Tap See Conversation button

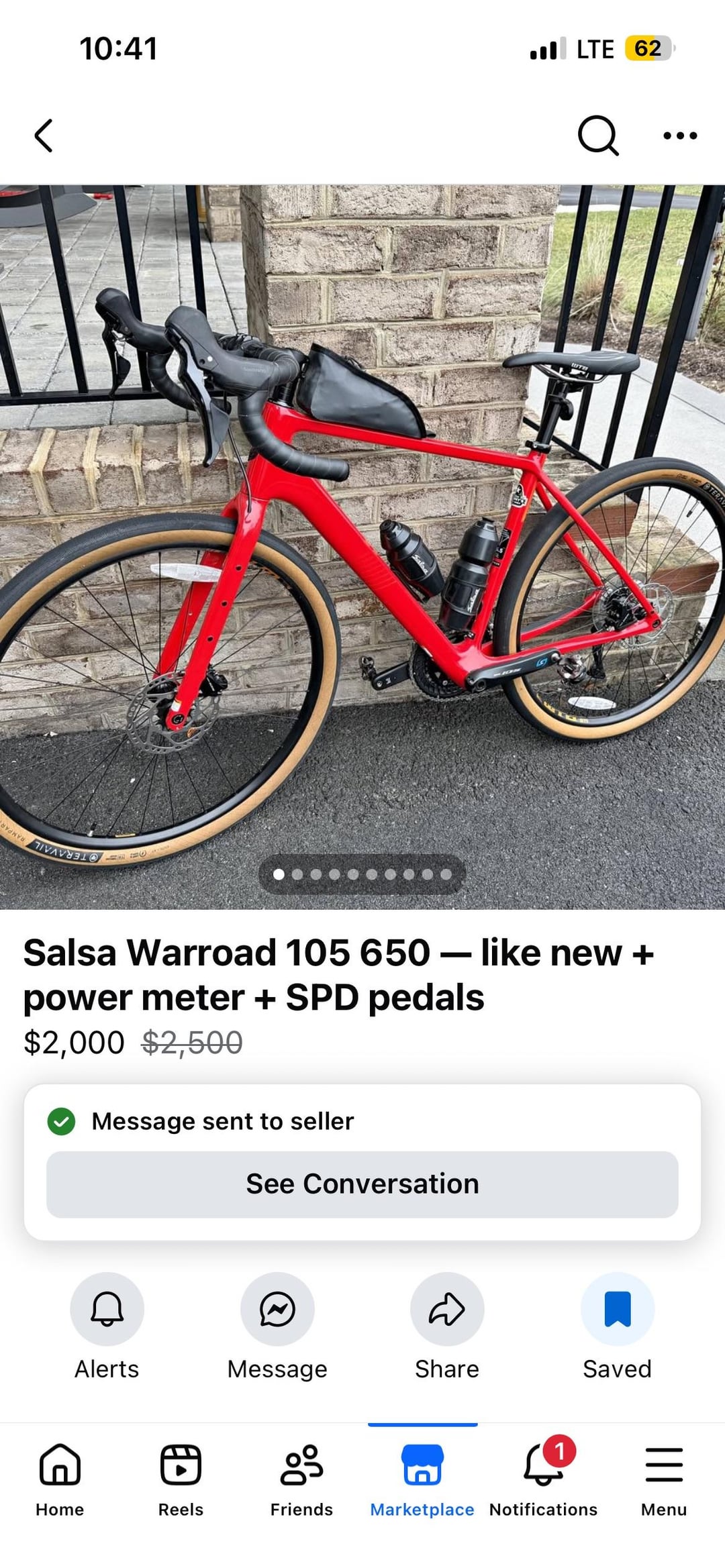coord(362,1184)
